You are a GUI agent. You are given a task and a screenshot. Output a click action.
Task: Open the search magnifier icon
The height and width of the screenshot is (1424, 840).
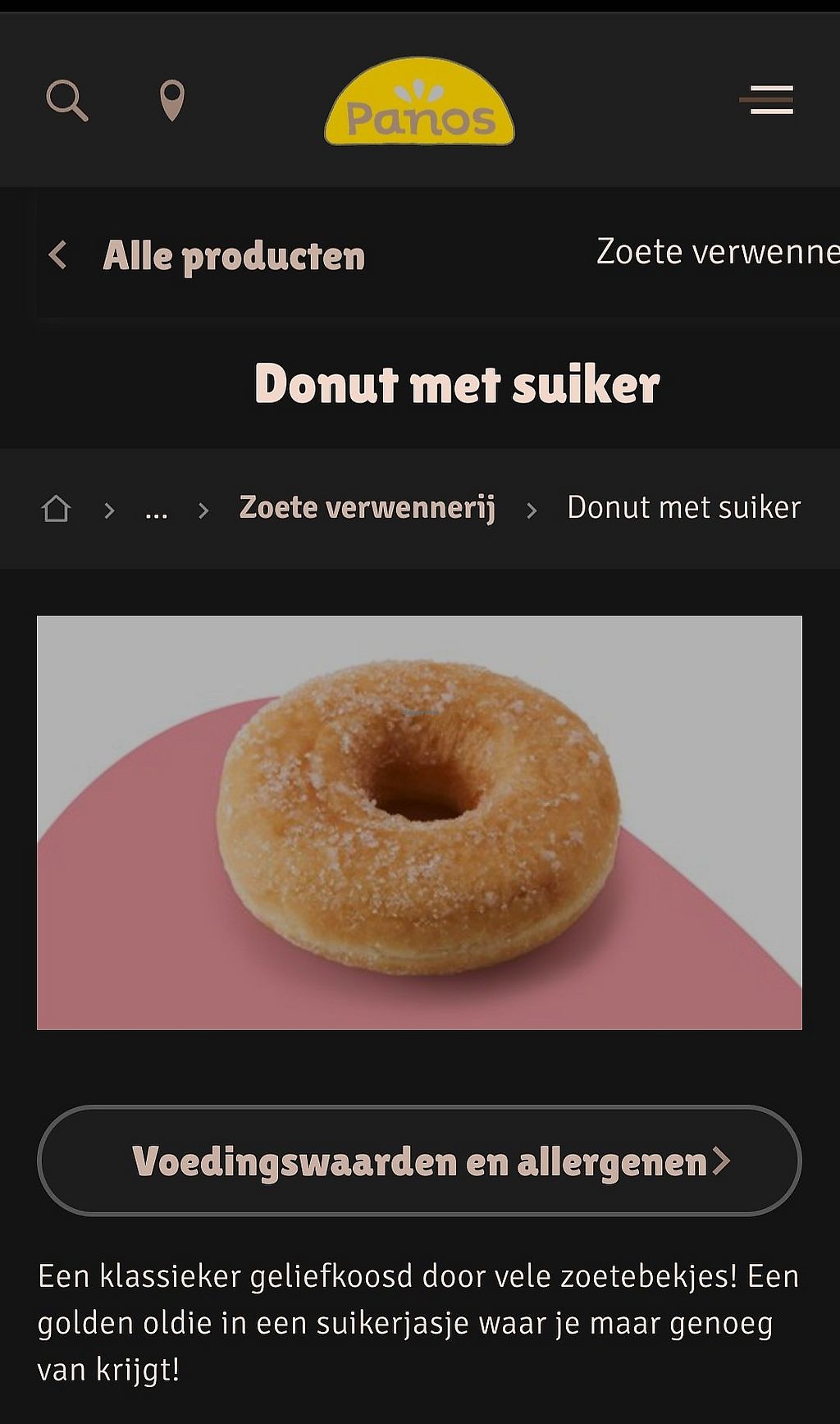[67, 101]
